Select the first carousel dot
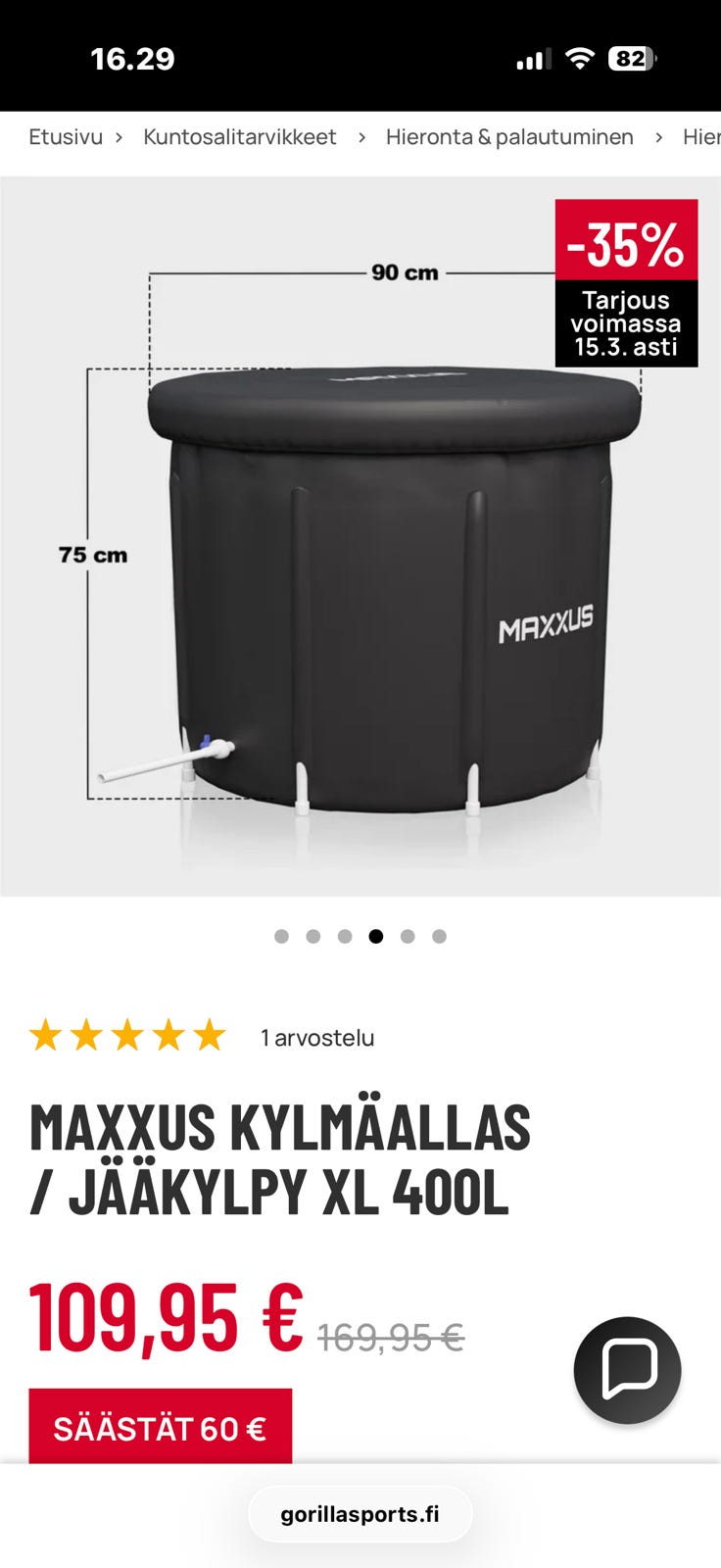The width and height of the screenshot is (721, 1568). pos(283,936)
